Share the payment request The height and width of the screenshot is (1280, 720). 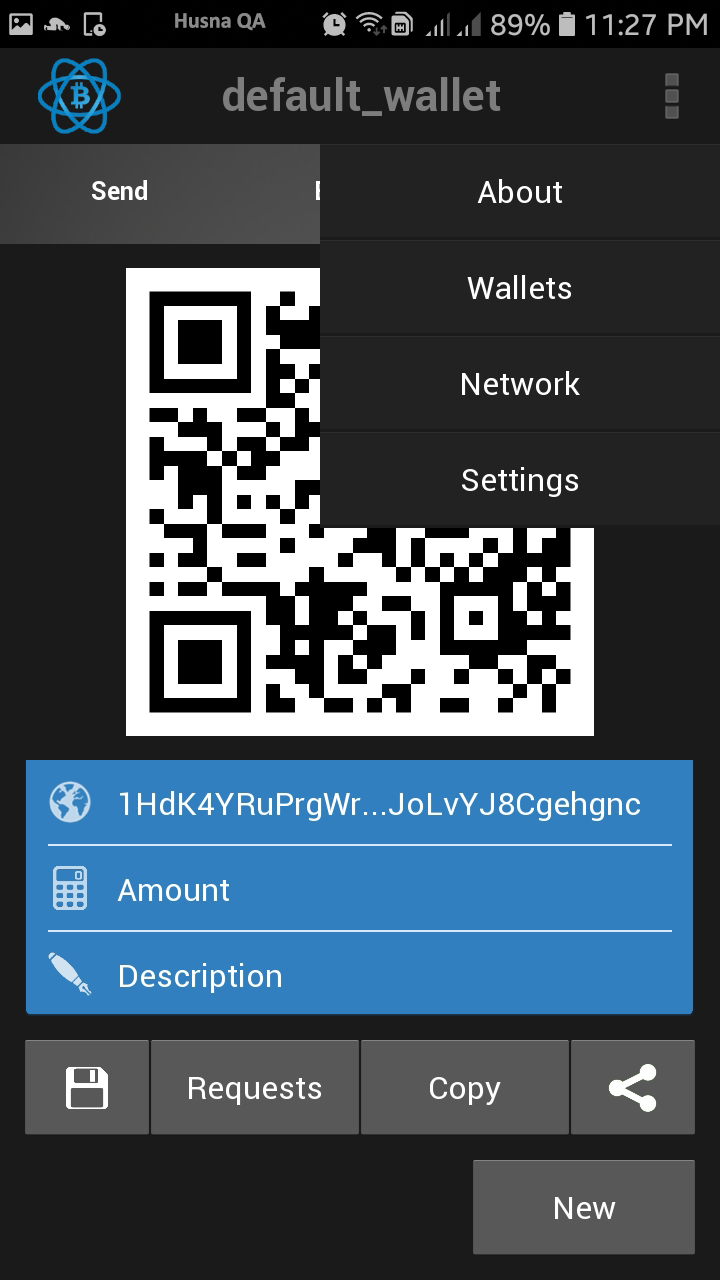(632, 1088)
